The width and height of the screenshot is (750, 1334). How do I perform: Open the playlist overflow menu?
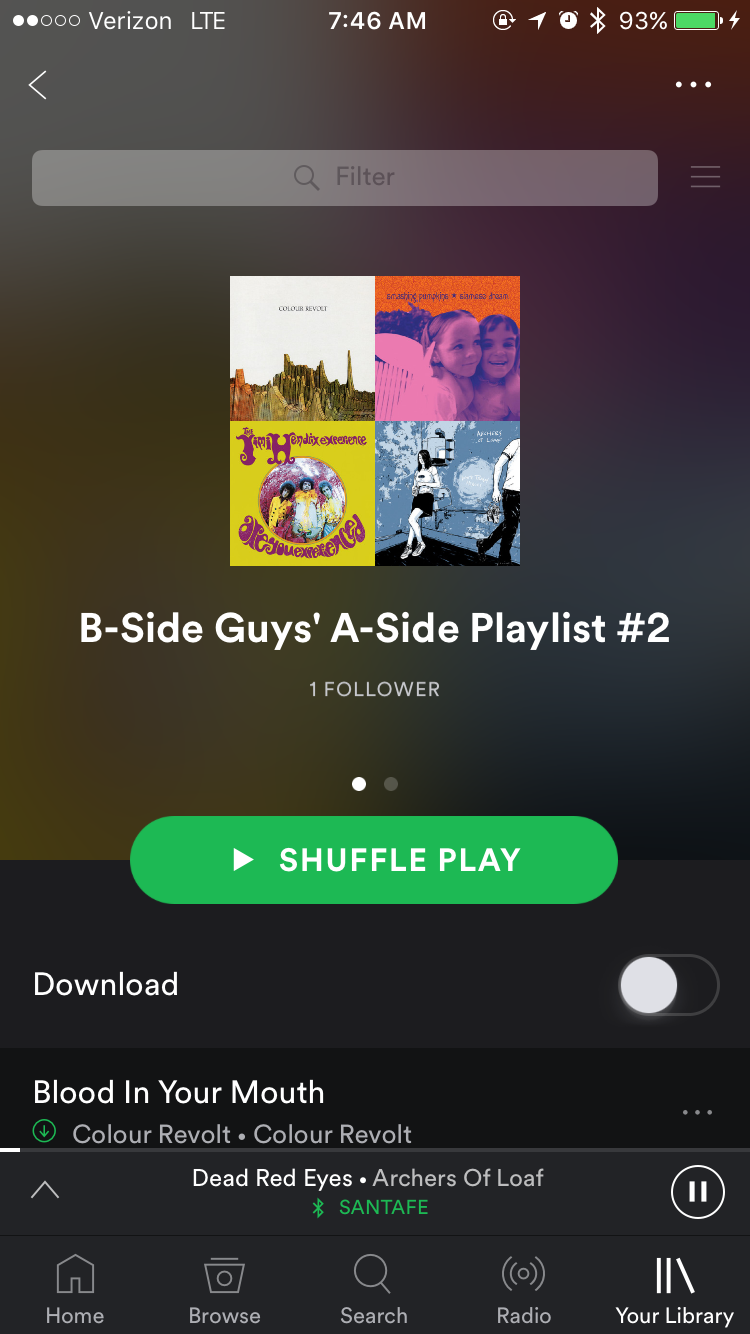coord(693,85)
